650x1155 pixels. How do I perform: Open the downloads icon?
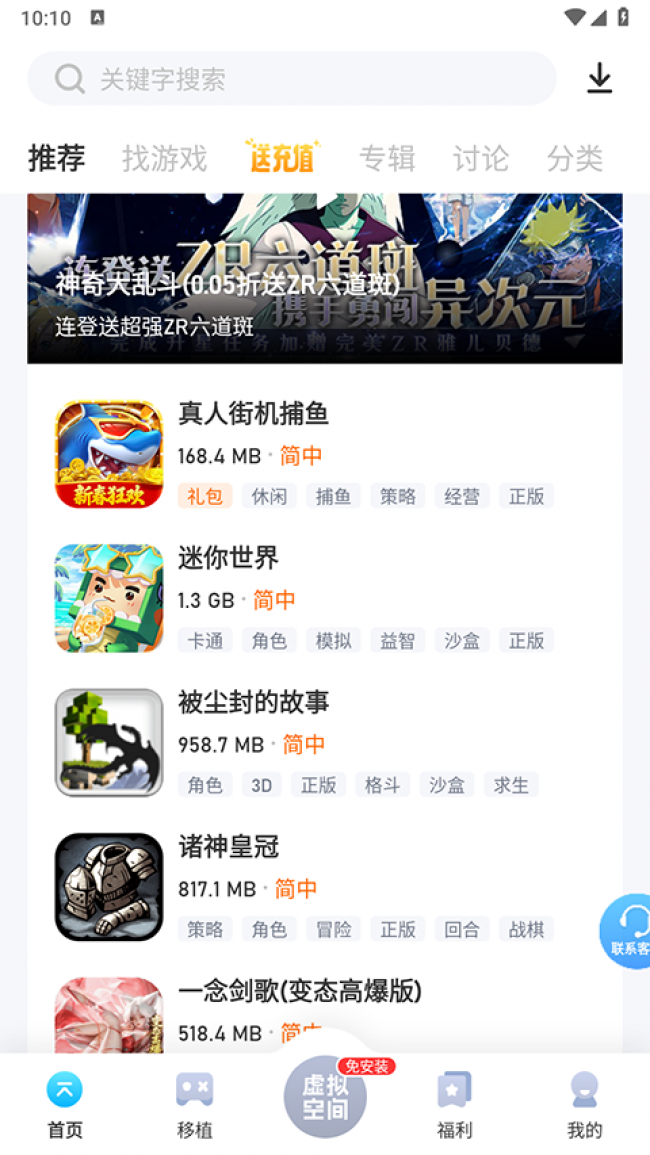(x=599, y=78)
